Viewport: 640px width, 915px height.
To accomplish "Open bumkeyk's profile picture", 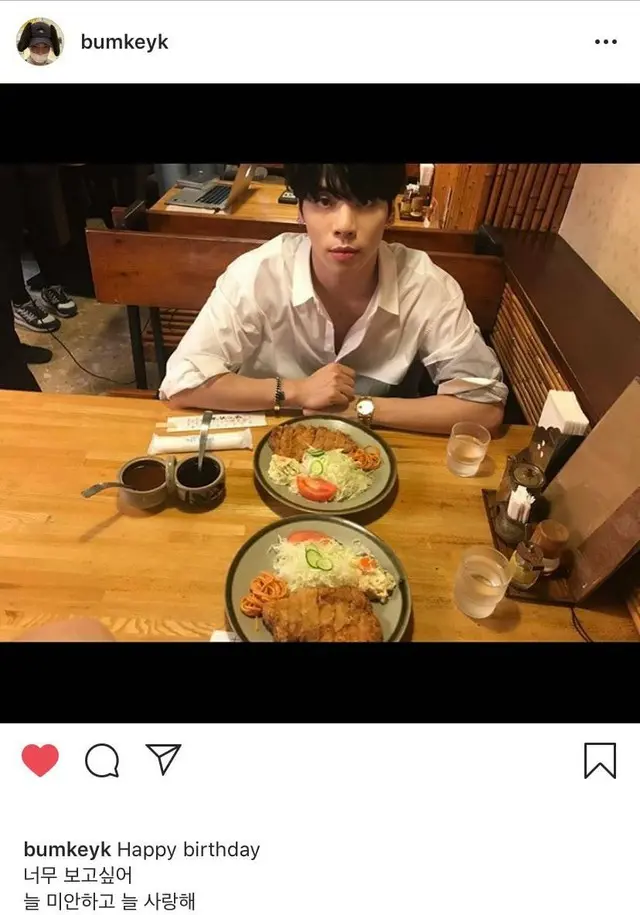I will pyautogui.click(x=40, y=42).
